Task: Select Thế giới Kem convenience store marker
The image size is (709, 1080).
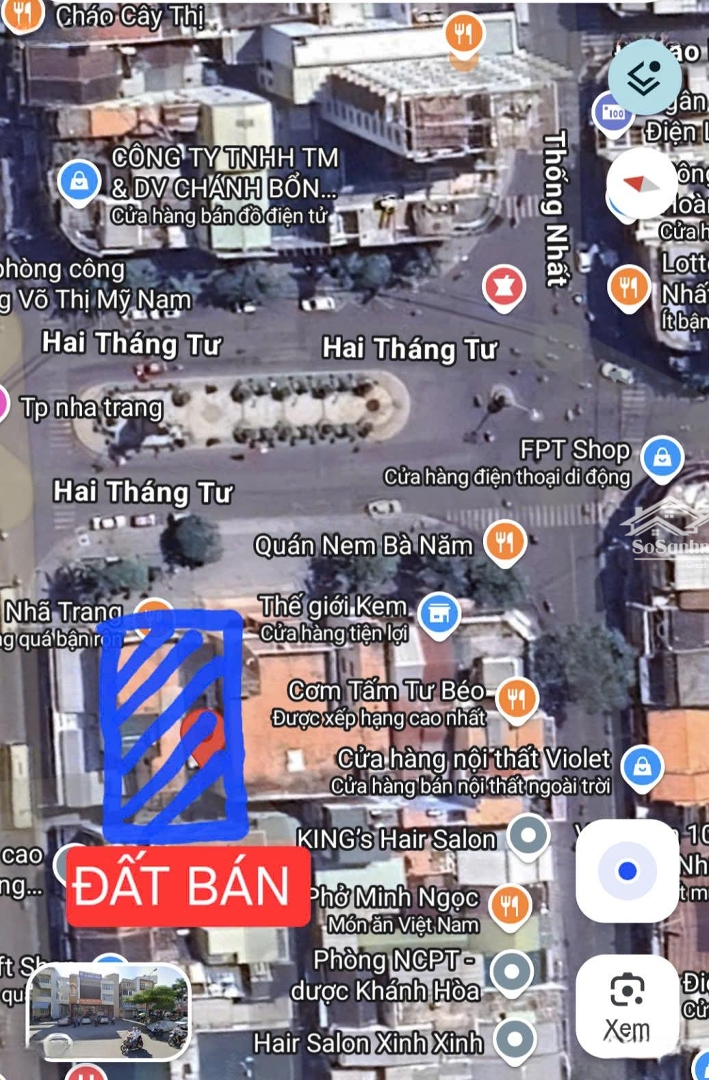Action: click(438, 614)
